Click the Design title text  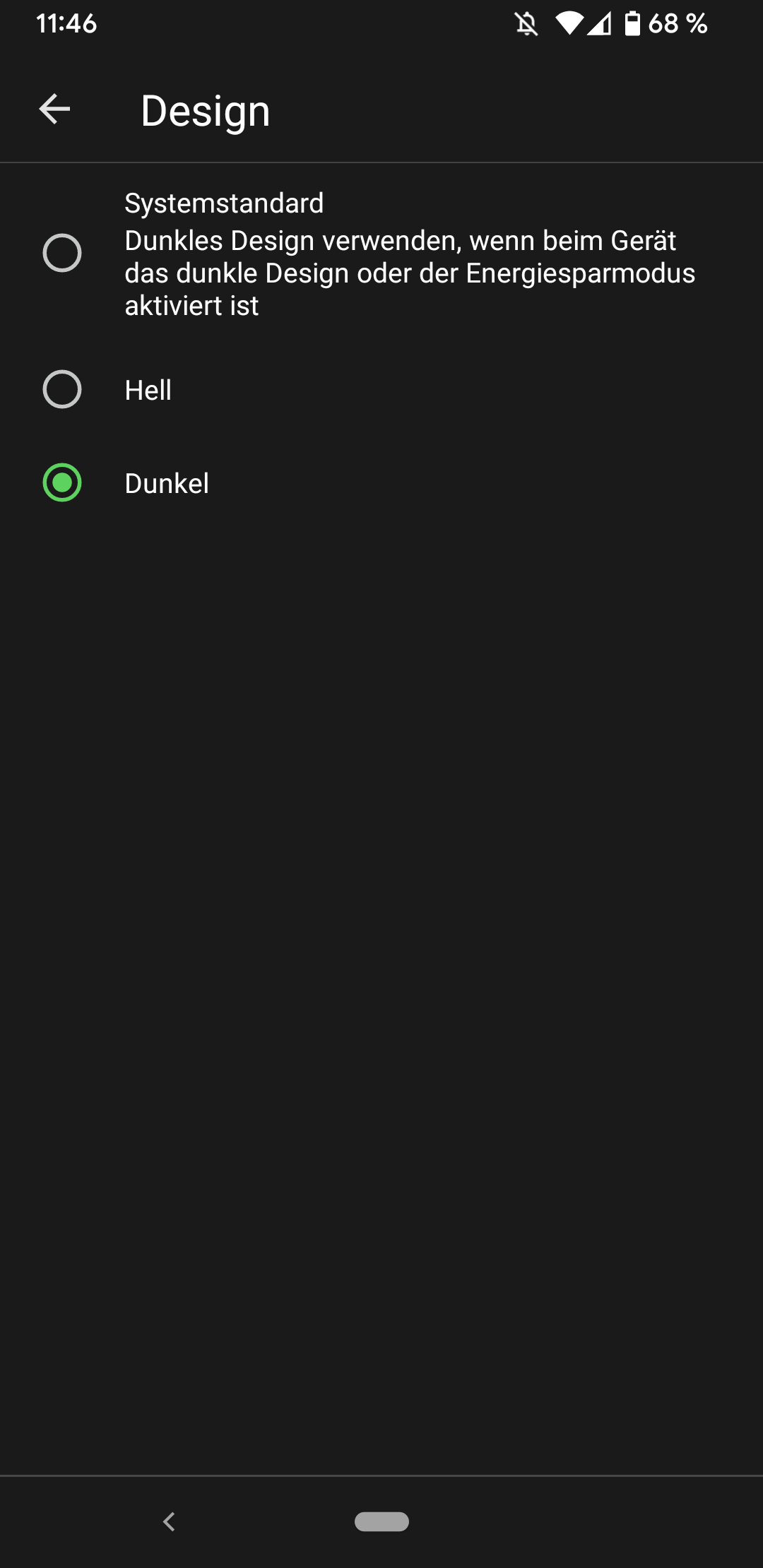(205, 110)
